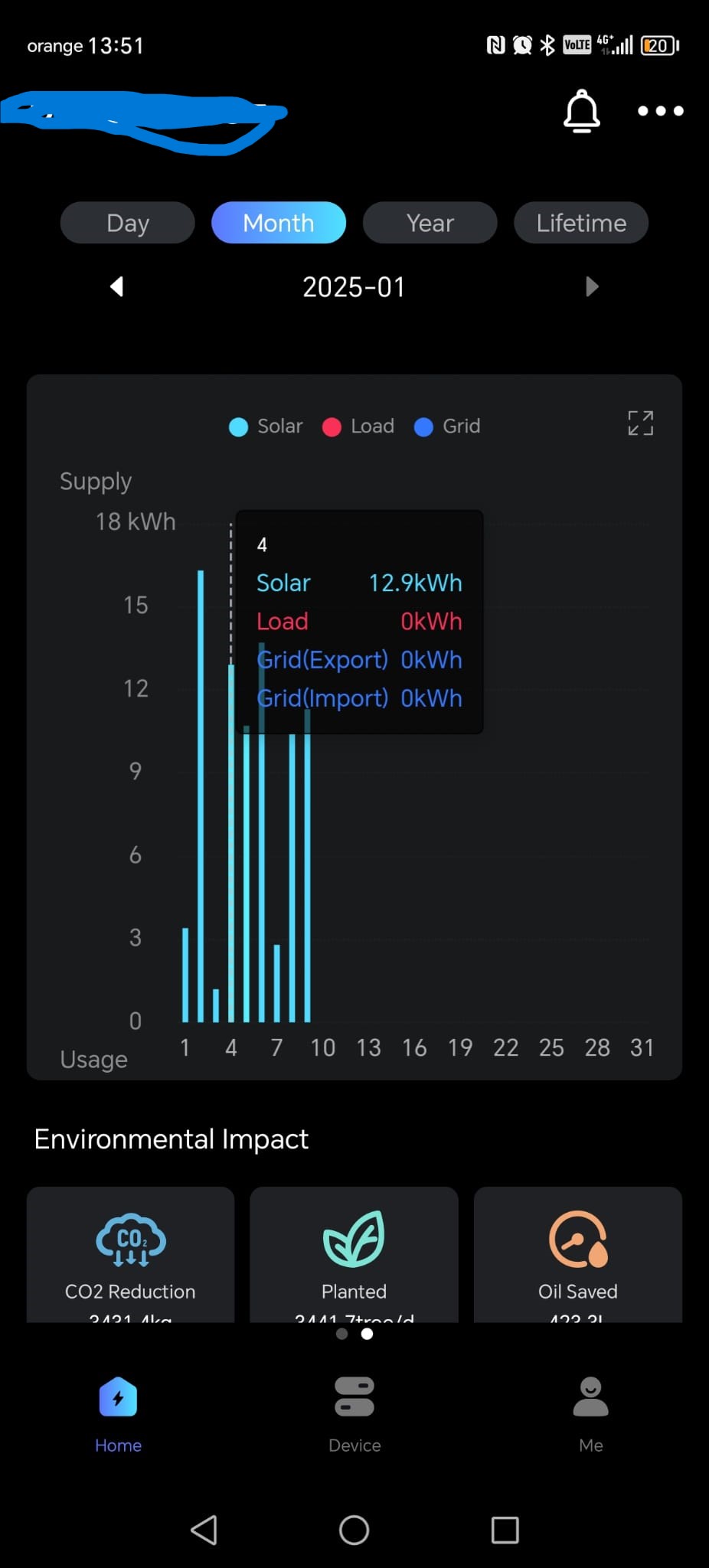Select the Month view

point(279,223)
